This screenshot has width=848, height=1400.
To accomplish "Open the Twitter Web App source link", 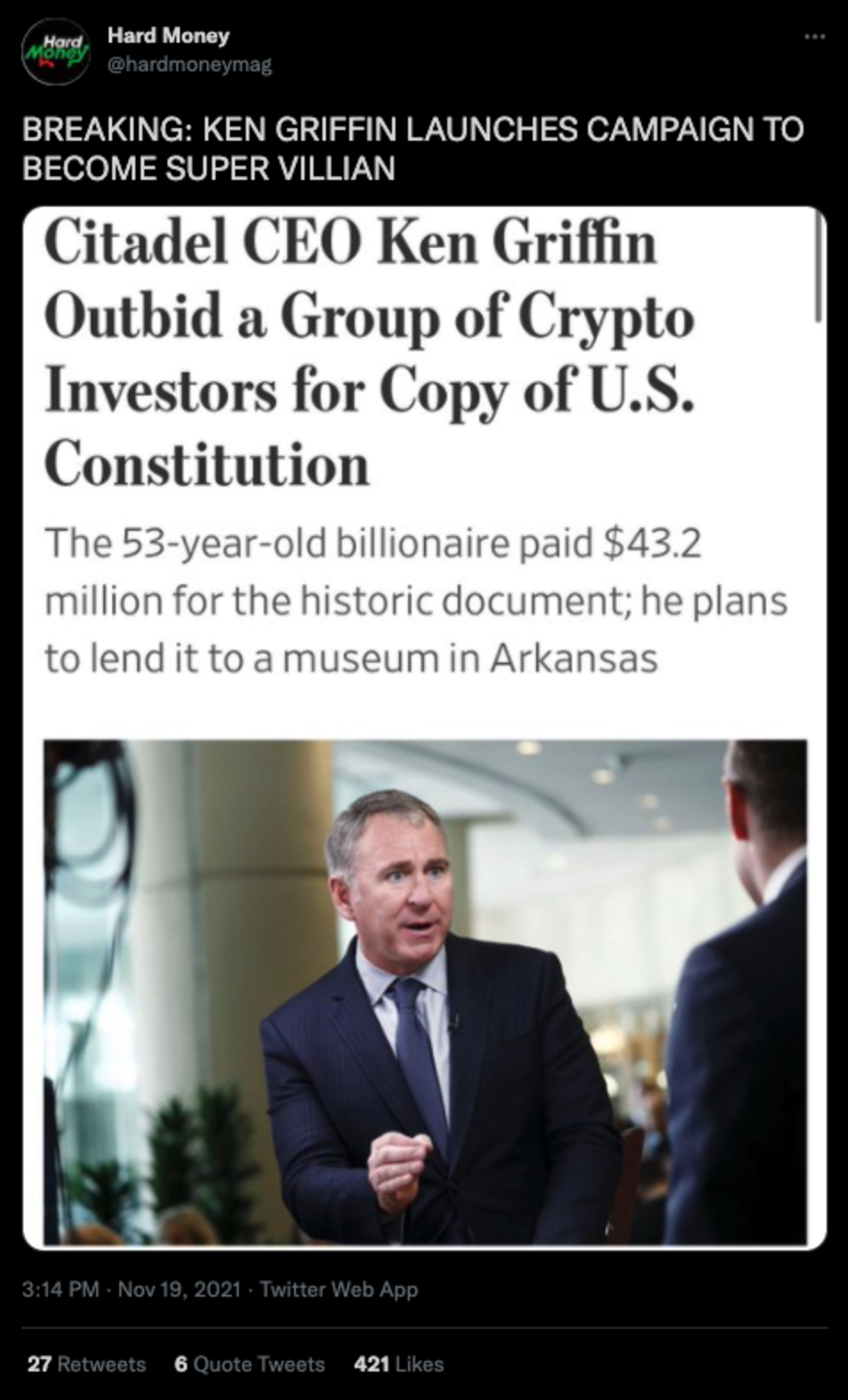I will point(338,1289).
